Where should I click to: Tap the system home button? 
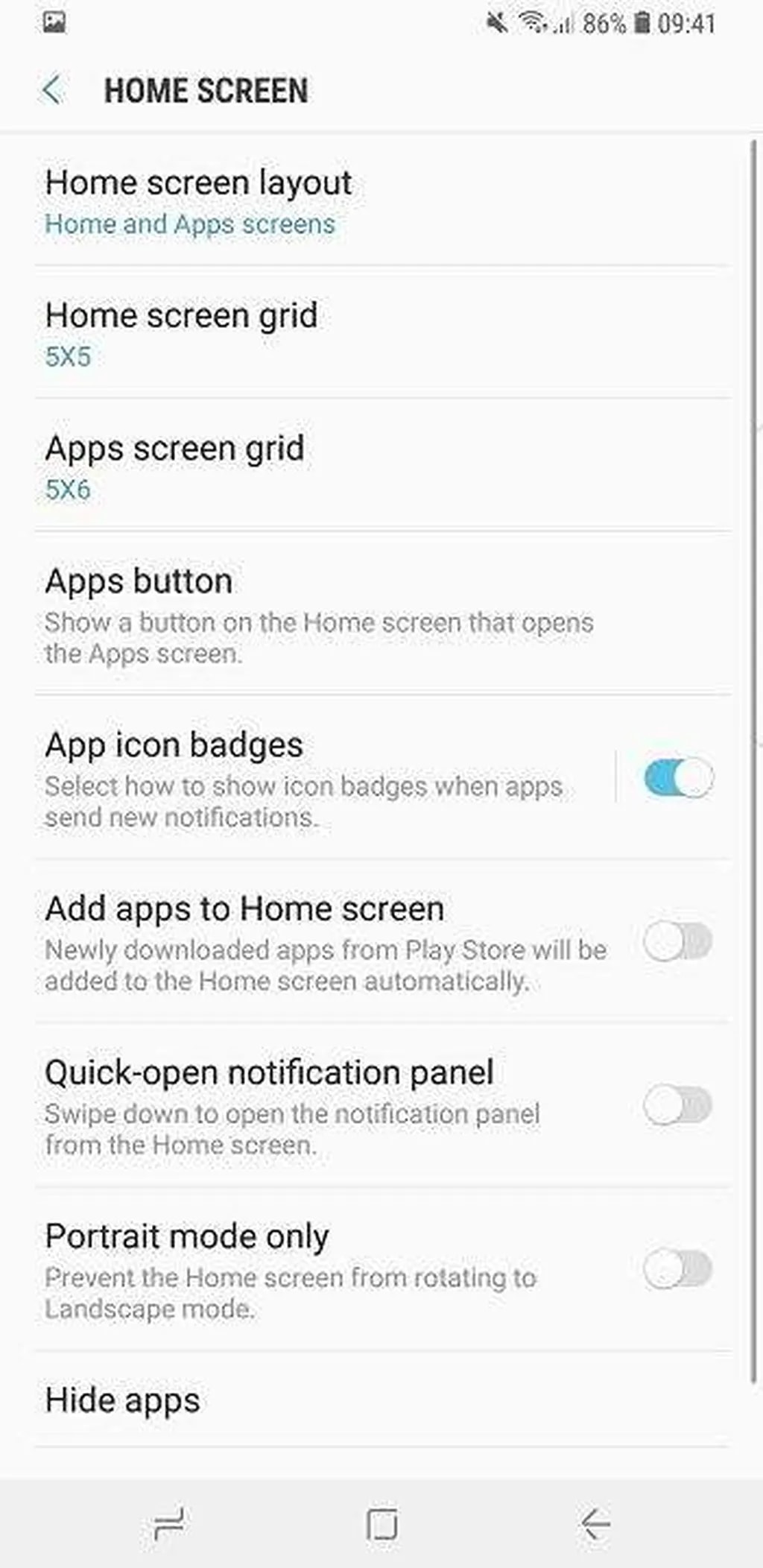point(382,1523)
